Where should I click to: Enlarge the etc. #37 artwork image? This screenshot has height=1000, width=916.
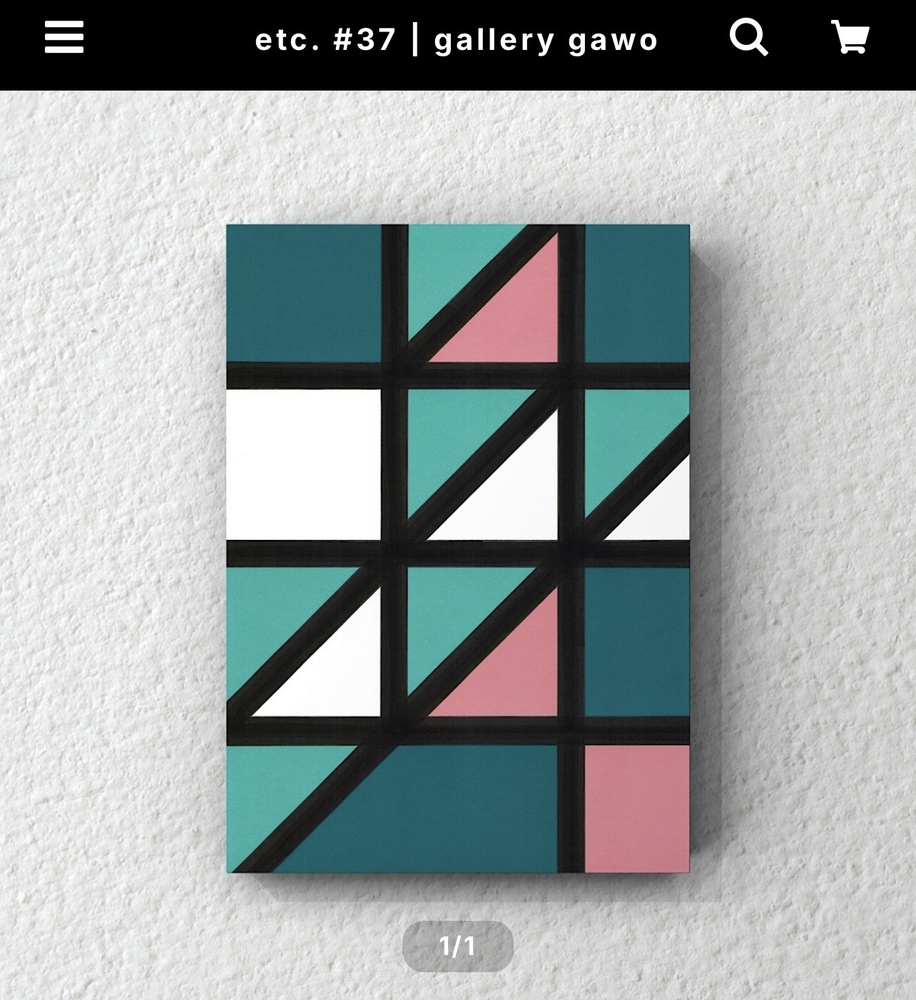458,548
